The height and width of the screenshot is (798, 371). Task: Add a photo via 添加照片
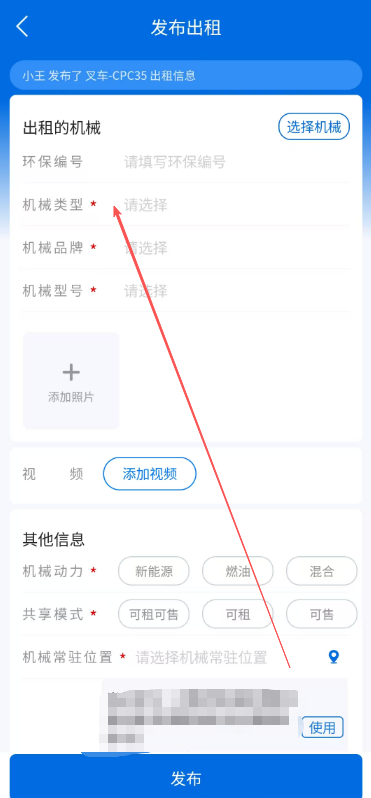tap(71, 381)
